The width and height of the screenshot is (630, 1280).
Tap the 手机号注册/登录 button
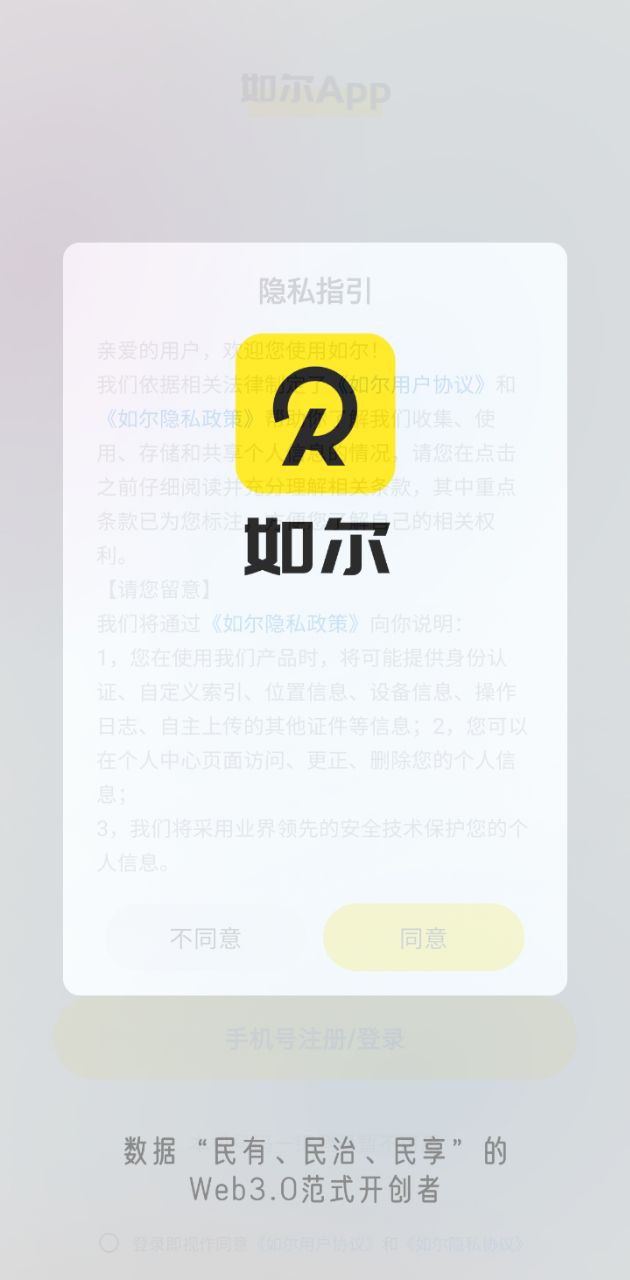(x=315, y=1038)
